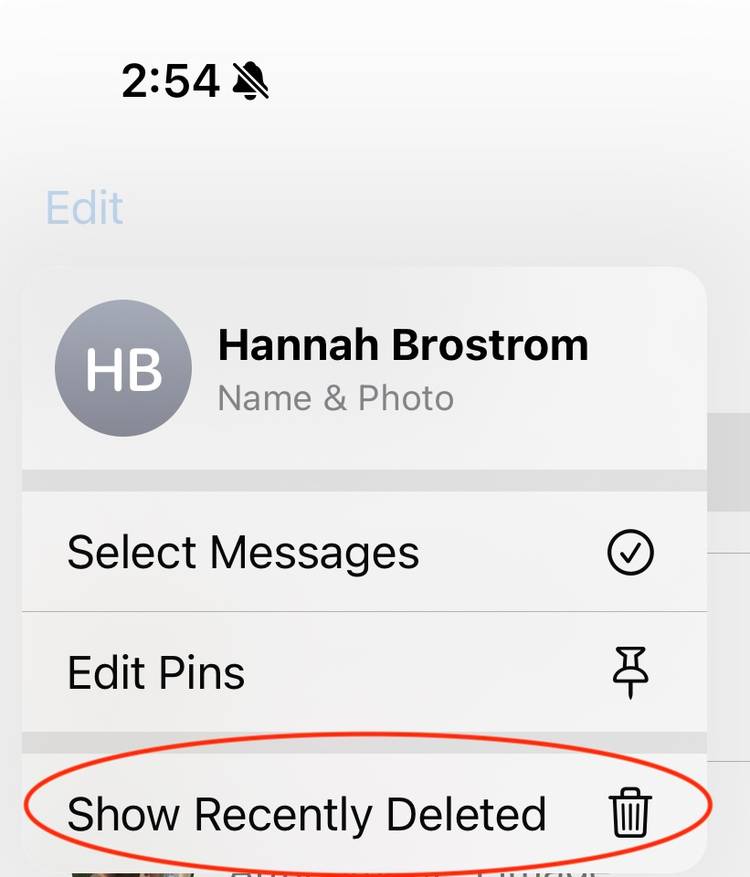Show Recently Deleted messages
Screen dimensions: 750x877
click(x=307, y=815)
